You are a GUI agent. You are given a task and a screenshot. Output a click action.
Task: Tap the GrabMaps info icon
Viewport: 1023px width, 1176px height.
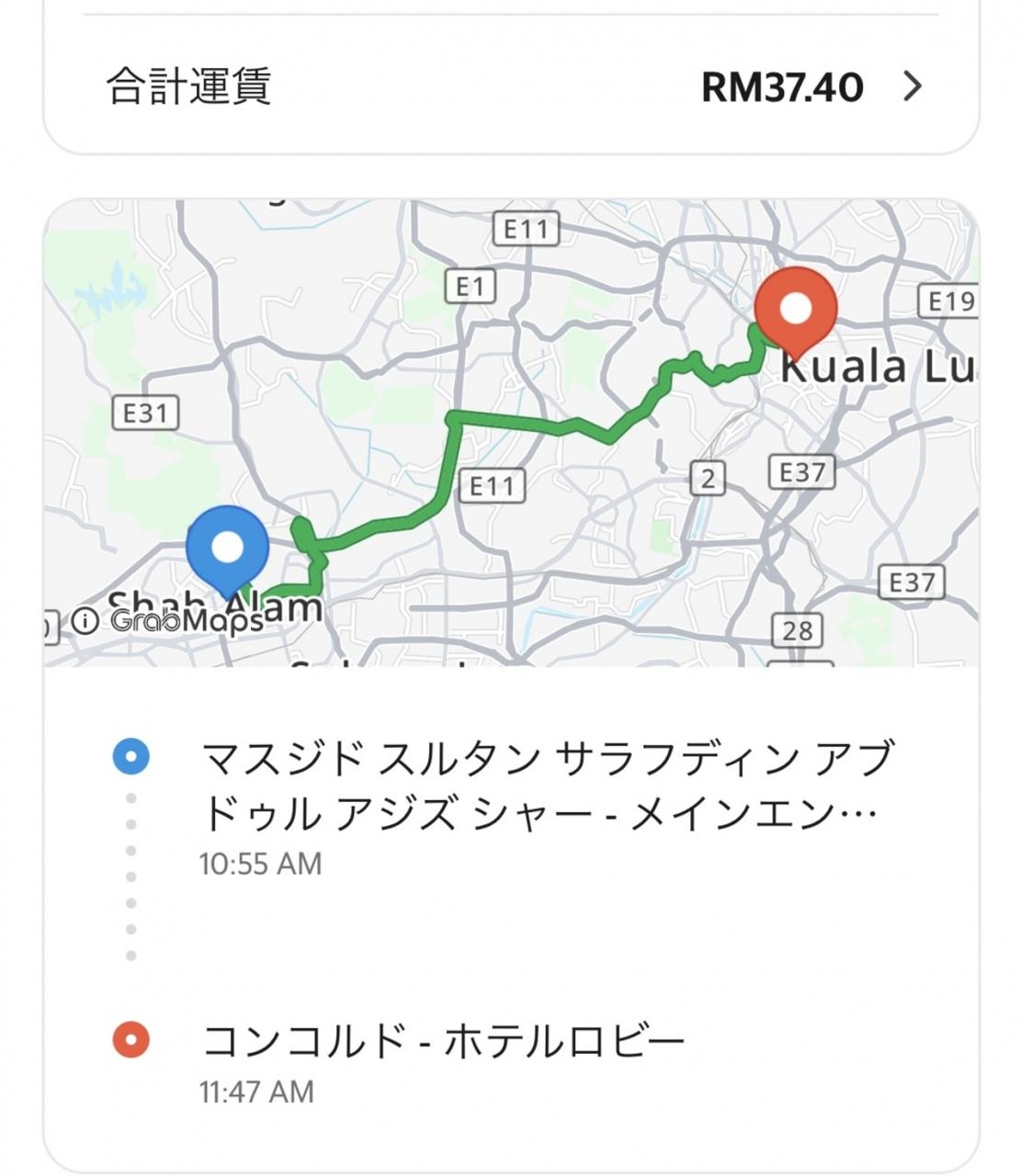(85, 622)
